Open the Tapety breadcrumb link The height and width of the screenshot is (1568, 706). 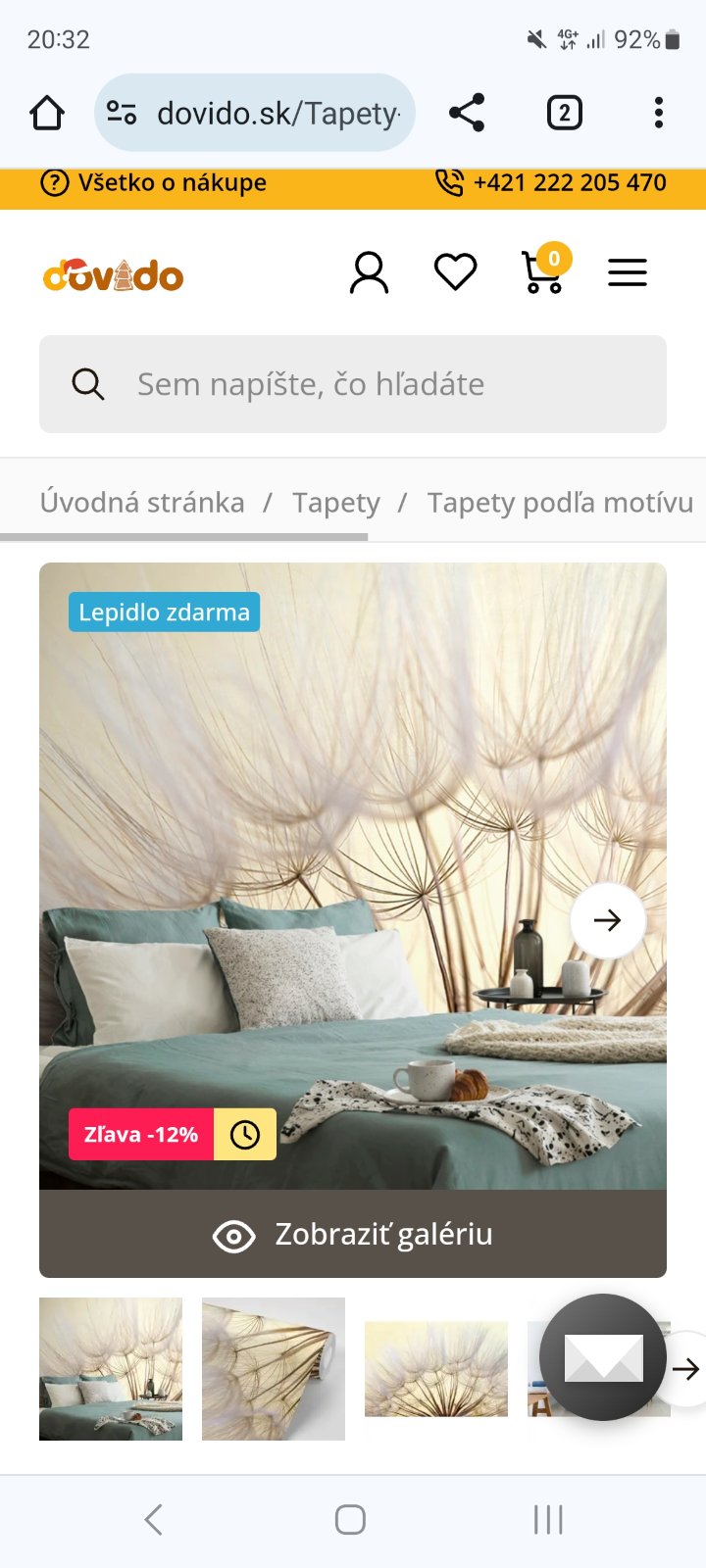335,503
